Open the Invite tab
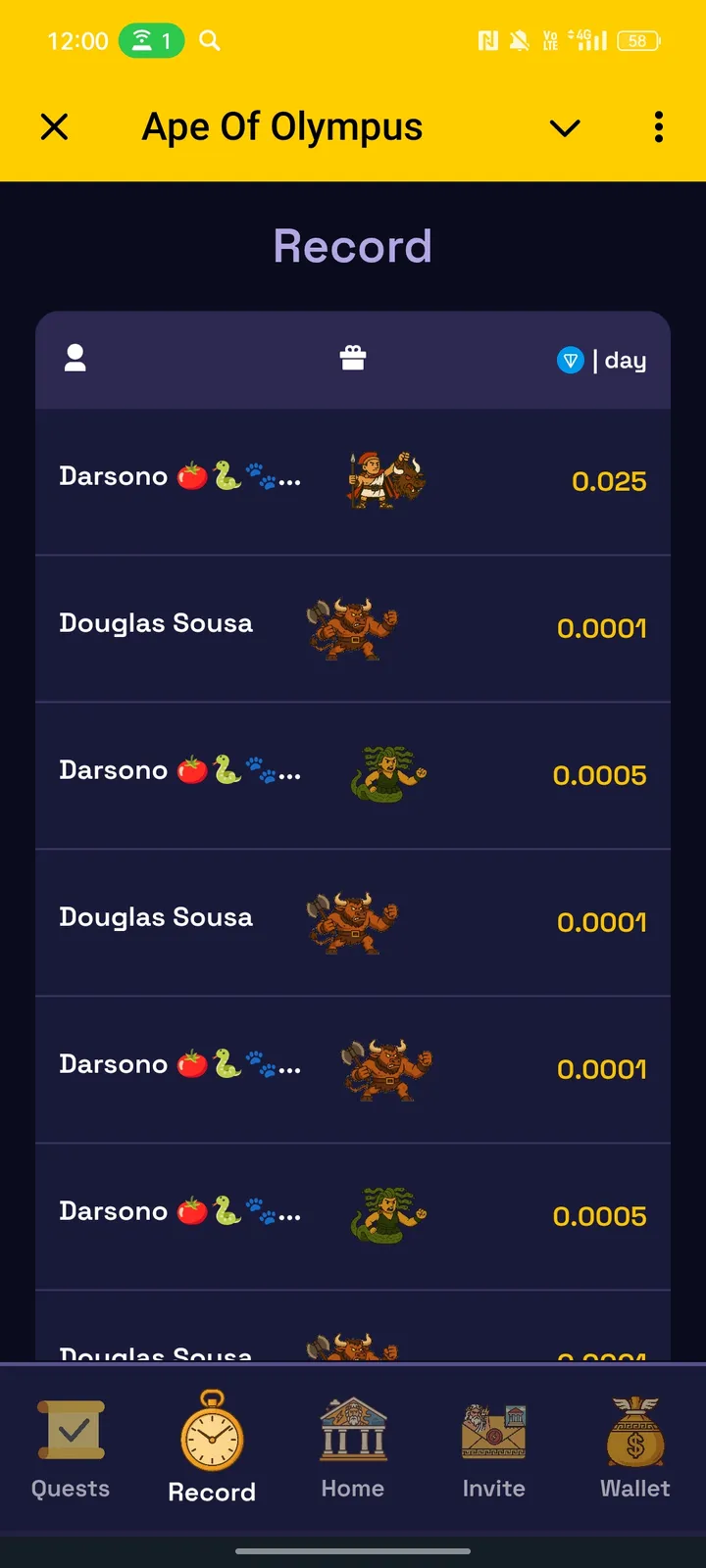The image size is (706, 1568). [494, 1446]
